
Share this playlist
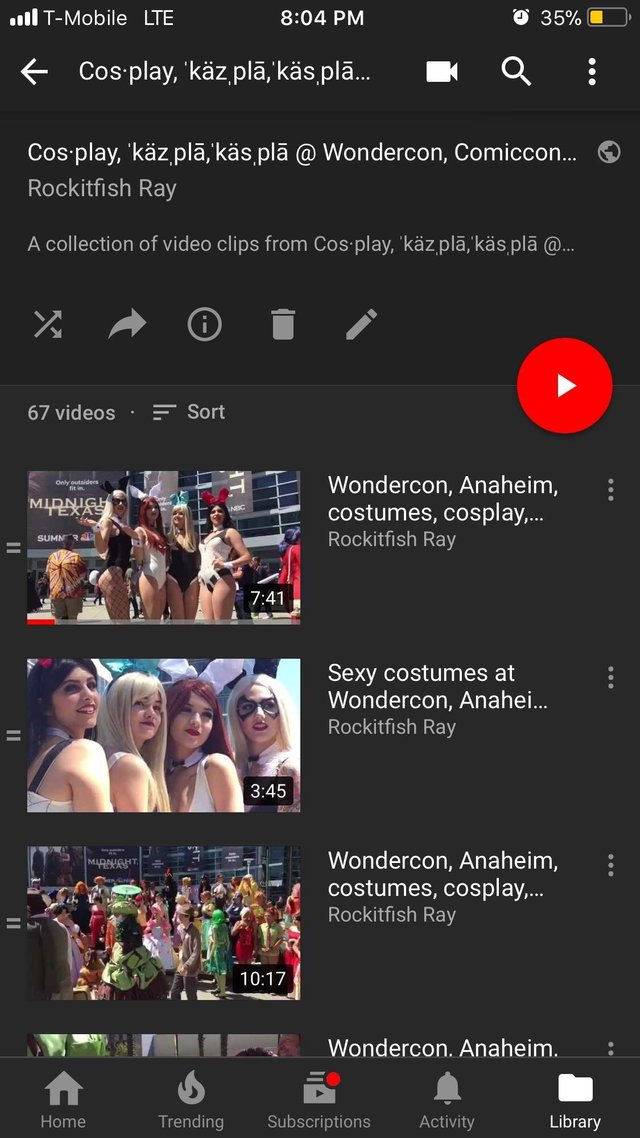[x=127, y=324]
